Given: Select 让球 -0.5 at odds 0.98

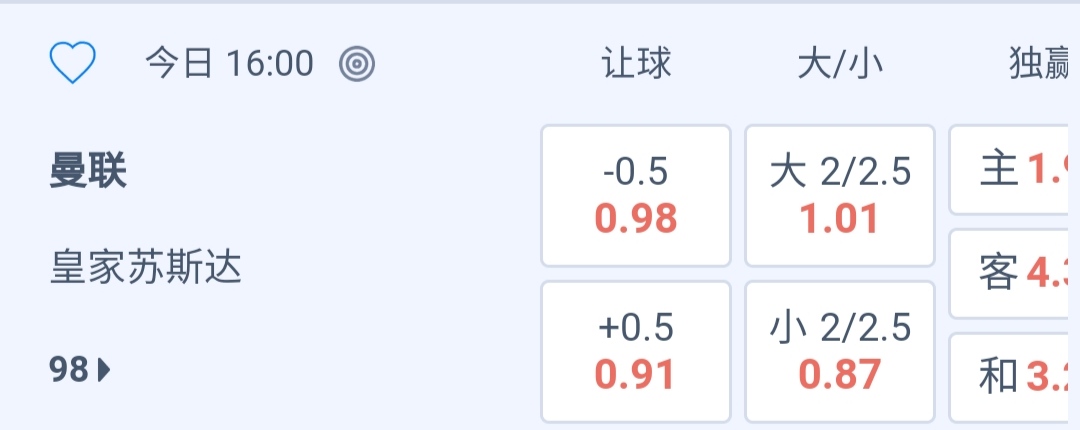Looking at the screenshot, I should [636, 196].
